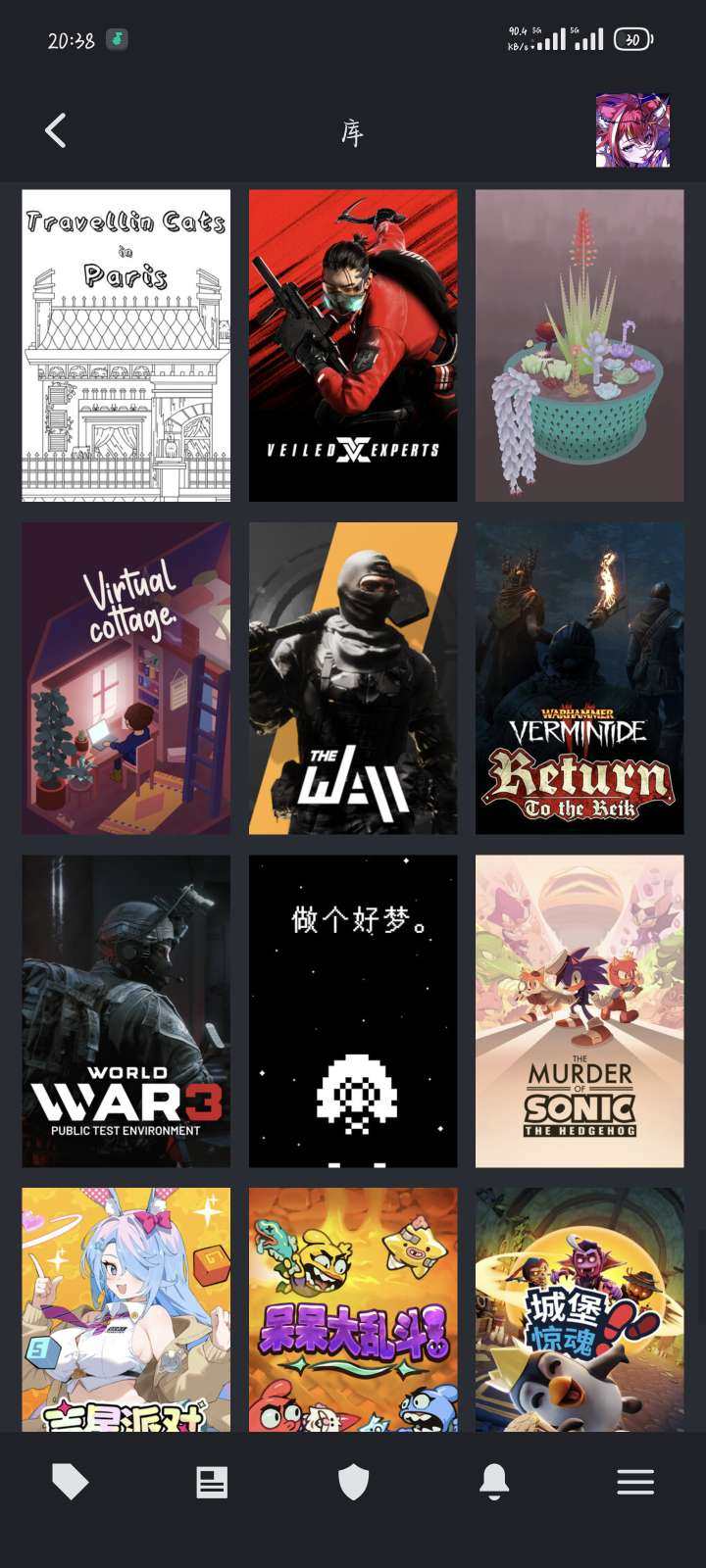706x1568 pixels.
Task: Open Warhammer Vermintide Return to the Reik
Action: click(579, 678)
